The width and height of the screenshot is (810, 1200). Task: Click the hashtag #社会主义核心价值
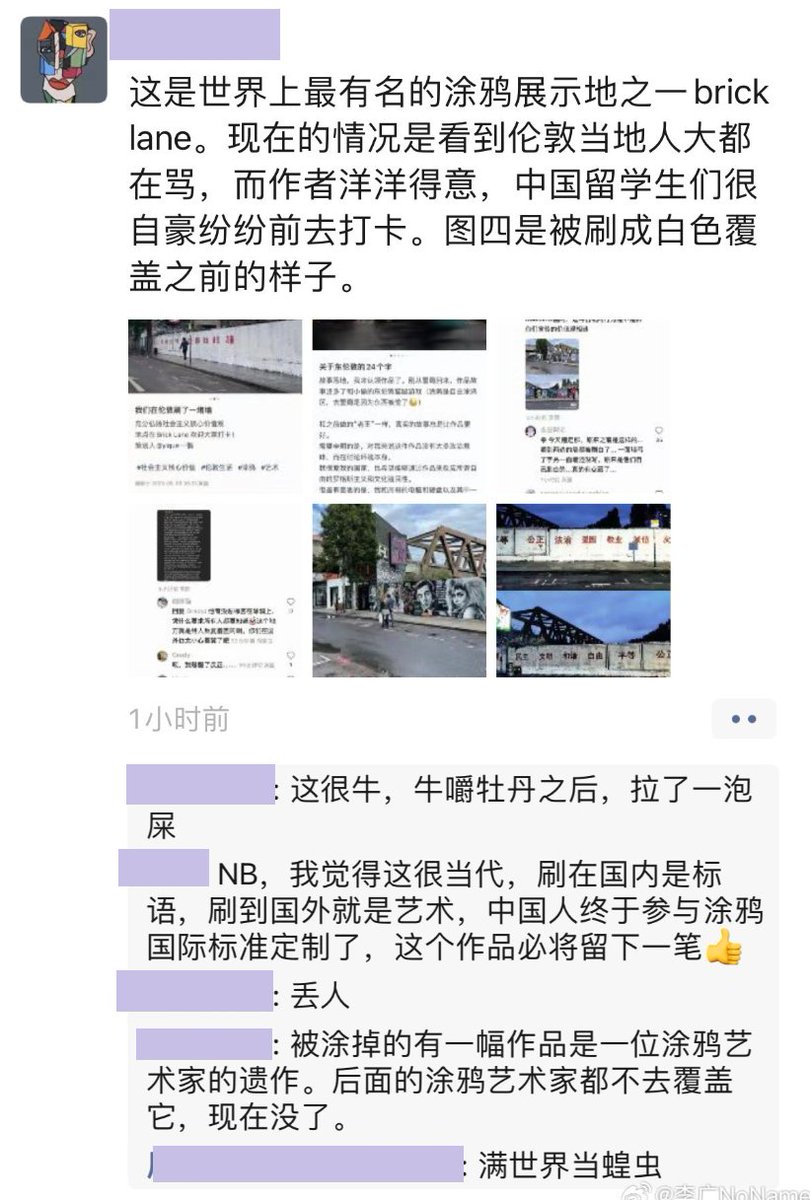coord(167,466)
